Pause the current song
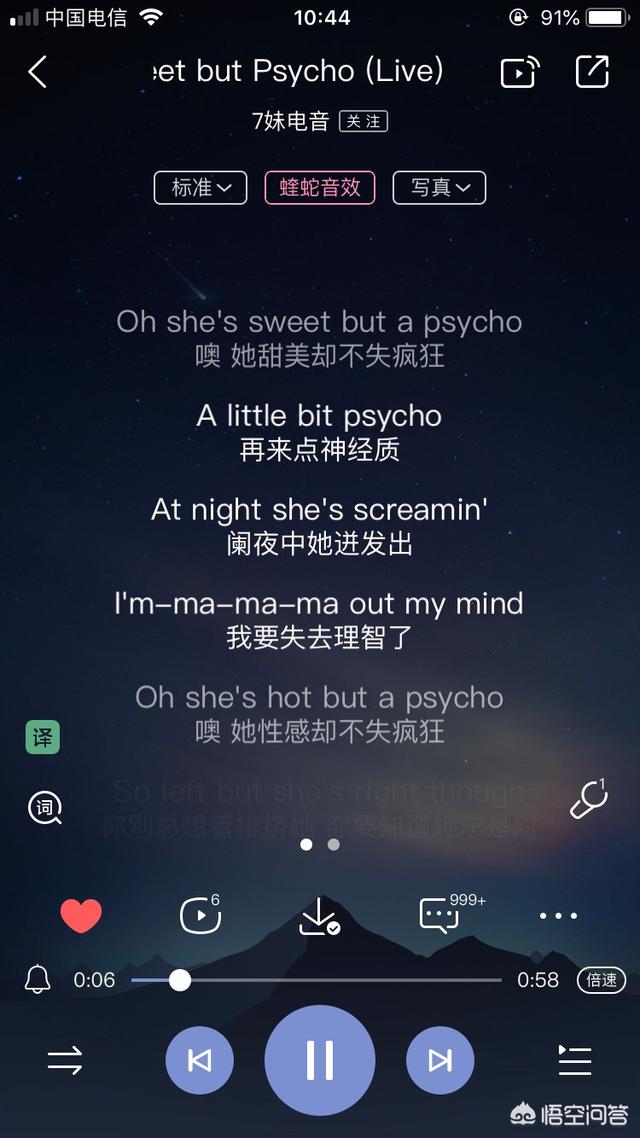 click(x=320, y=1060)
